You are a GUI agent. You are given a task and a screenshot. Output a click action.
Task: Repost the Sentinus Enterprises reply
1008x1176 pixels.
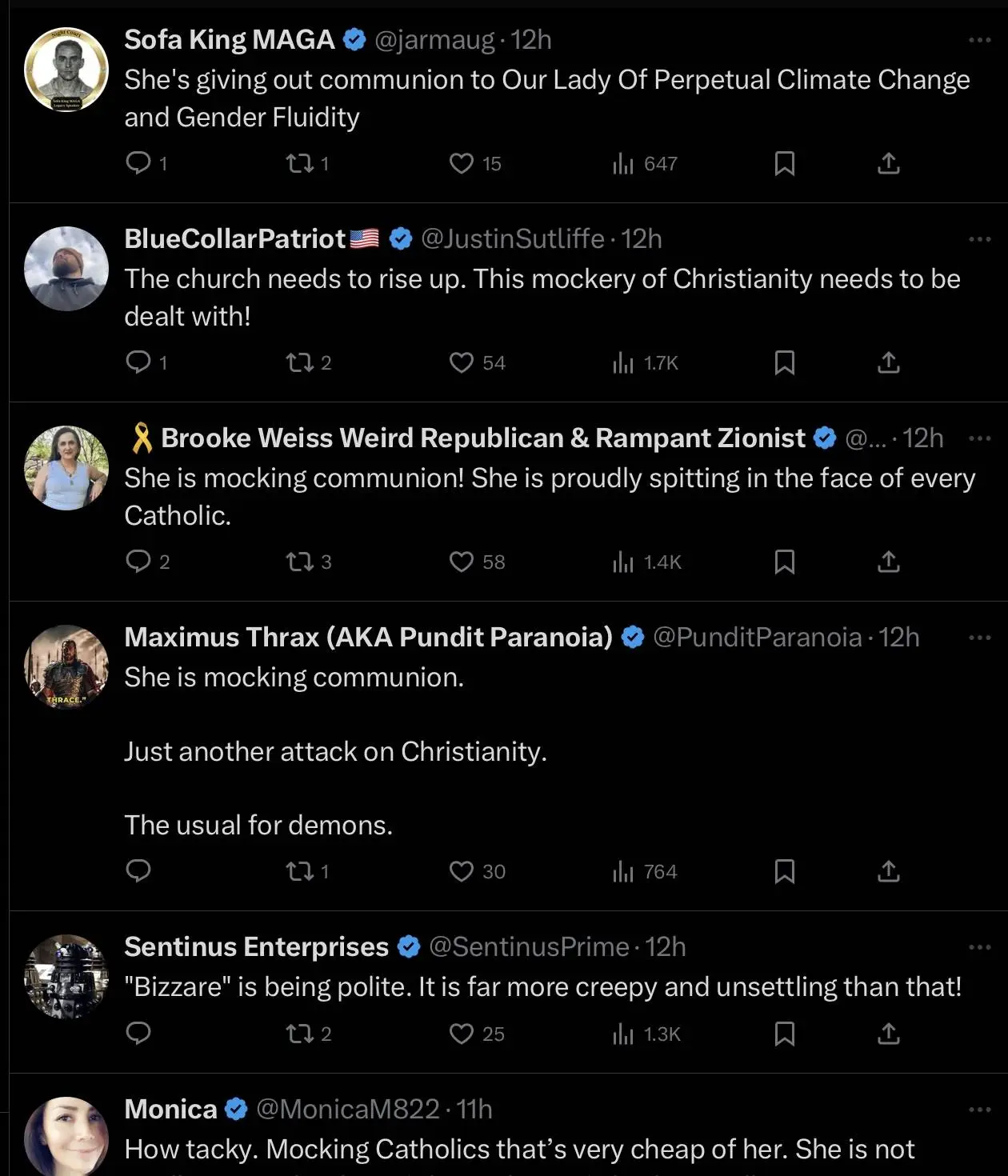click(x=300, y=1034)
